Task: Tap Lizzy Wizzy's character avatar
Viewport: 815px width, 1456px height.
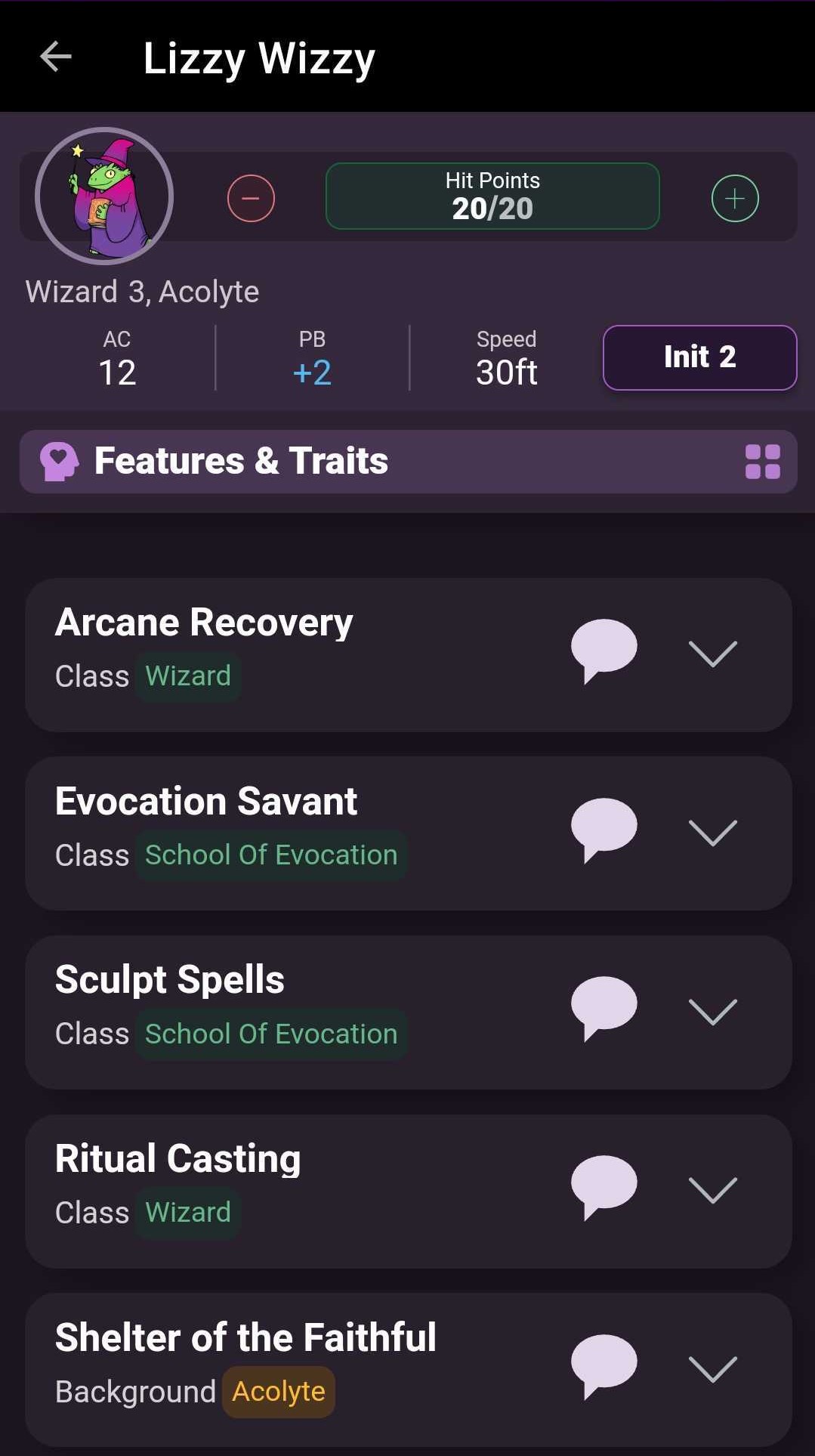Action: 104,196
